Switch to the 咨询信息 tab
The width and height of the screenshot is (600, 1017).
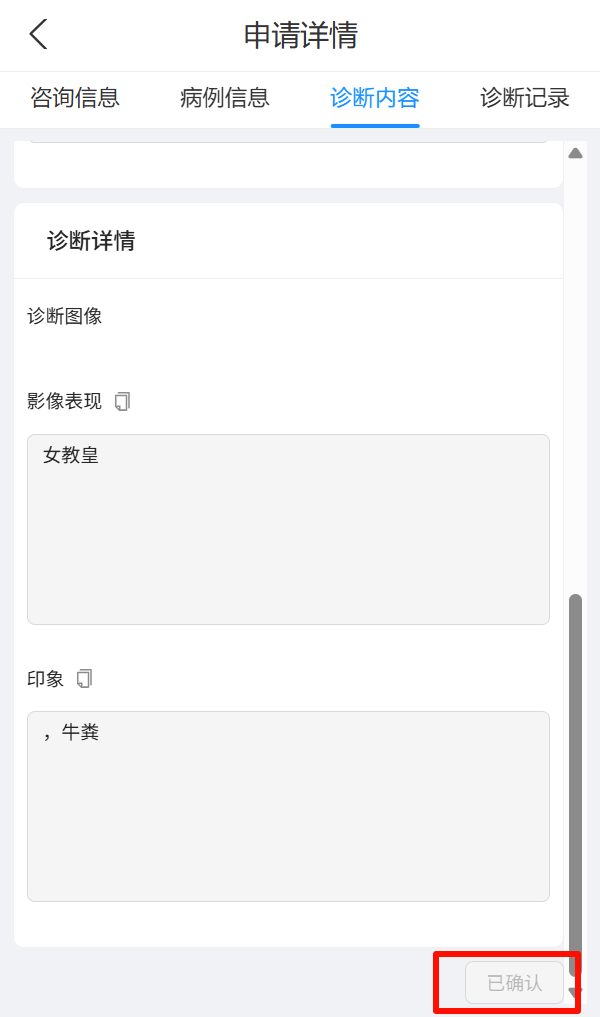click(75, 98)
